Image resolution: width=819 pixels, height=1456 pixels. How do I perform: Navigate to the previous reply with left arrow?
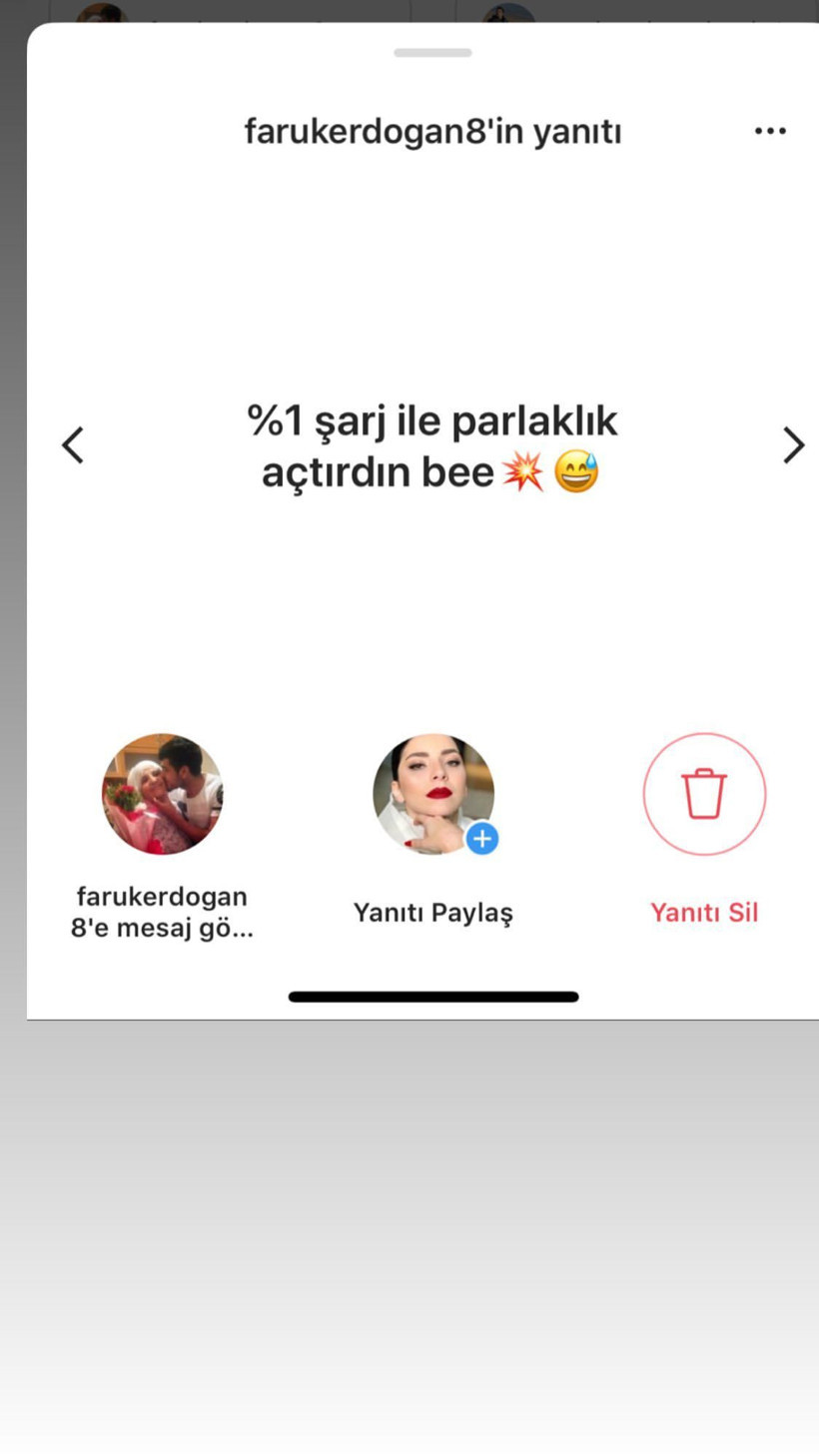point(72,444)
